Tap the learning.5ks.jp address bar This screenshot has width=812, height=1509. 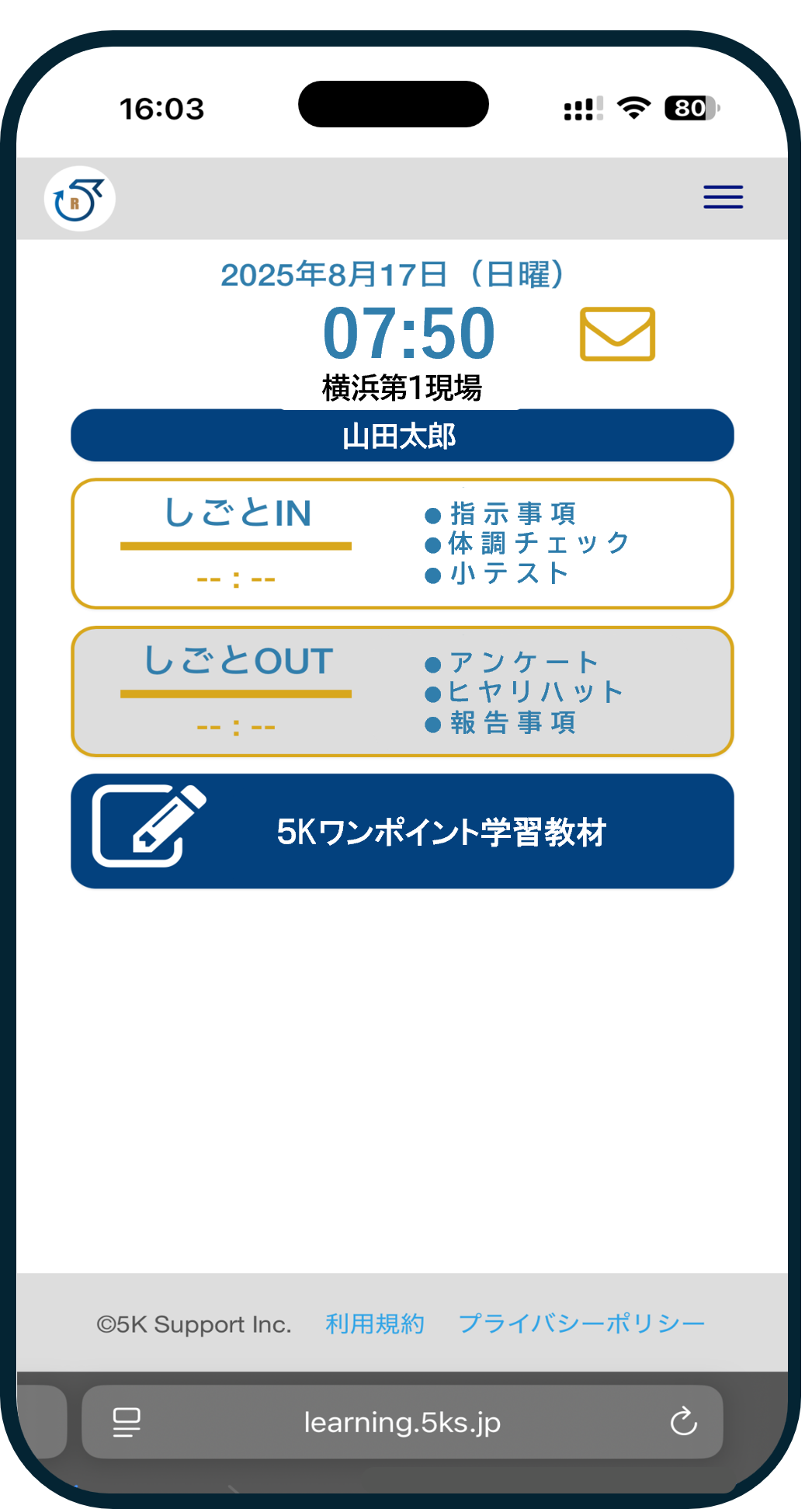point(402,1422)
